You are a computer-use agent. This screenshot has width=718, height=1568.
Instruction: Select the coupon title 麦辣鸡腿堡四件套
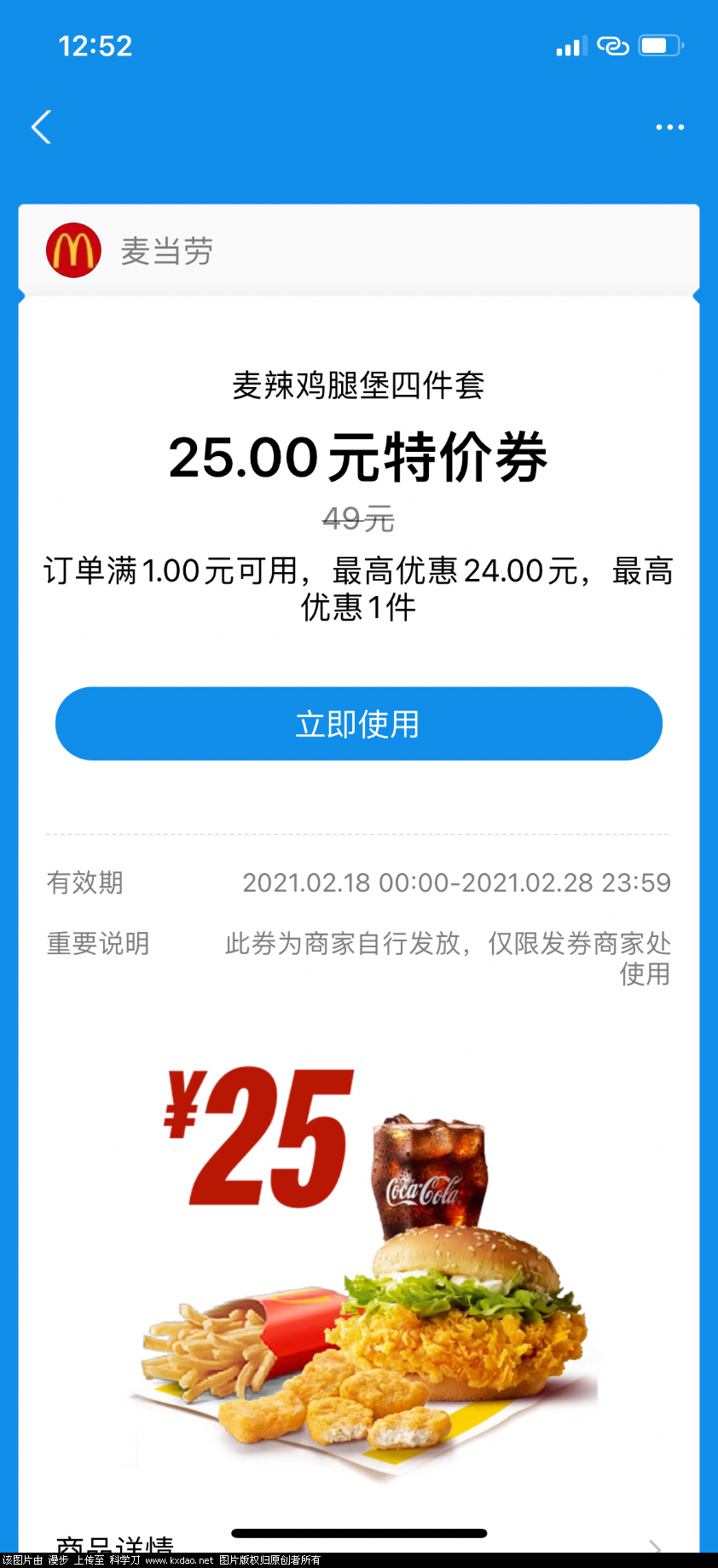click(x=358, y=385)
